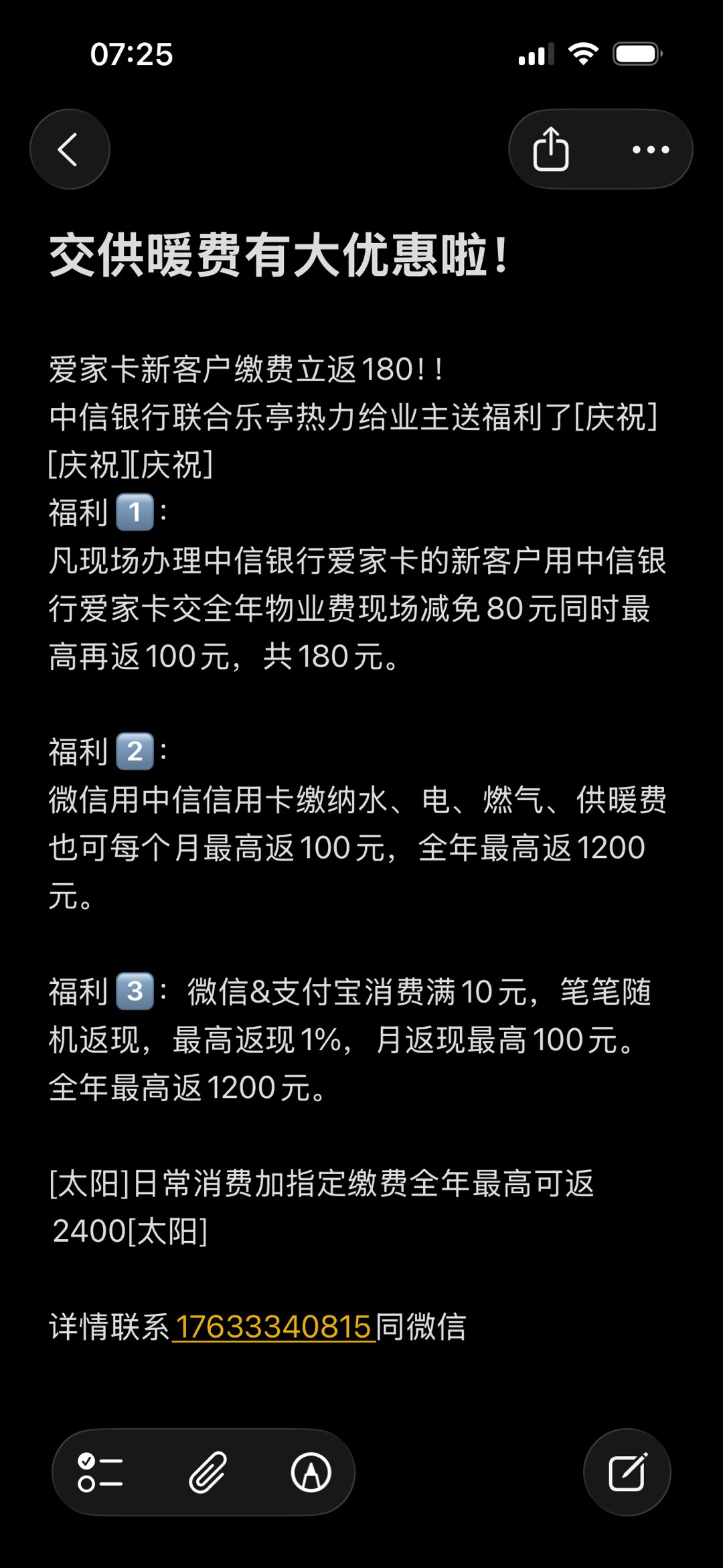Attach a file with the paperclip icon
The width and height of the screenshot is (723, 1568).
point(208,1473)
